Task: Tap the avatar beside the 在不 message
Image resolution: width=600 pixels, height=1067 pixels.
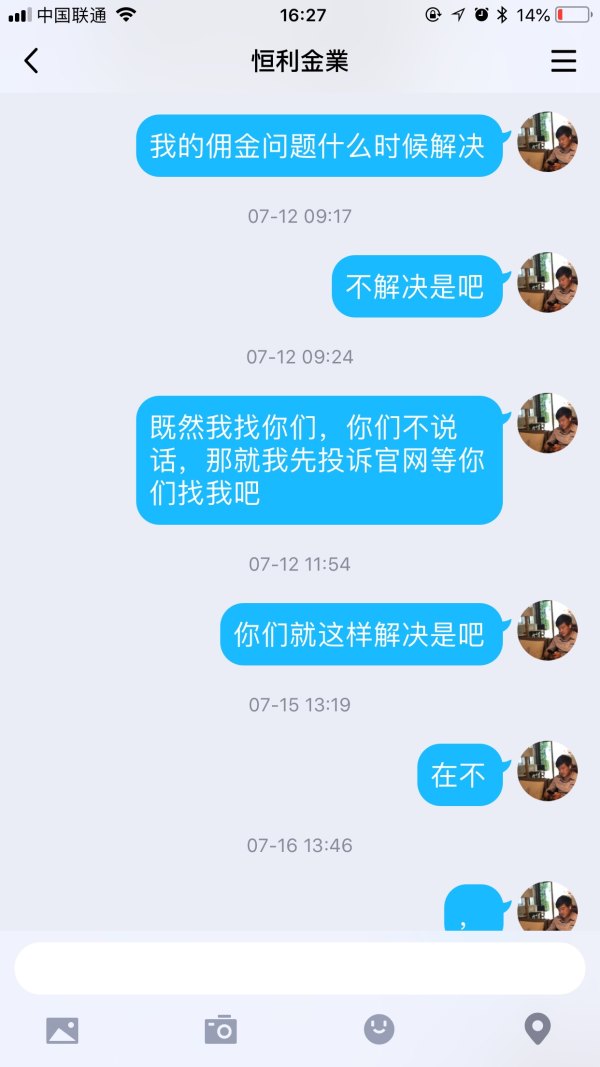Action: tap(547, 771)
